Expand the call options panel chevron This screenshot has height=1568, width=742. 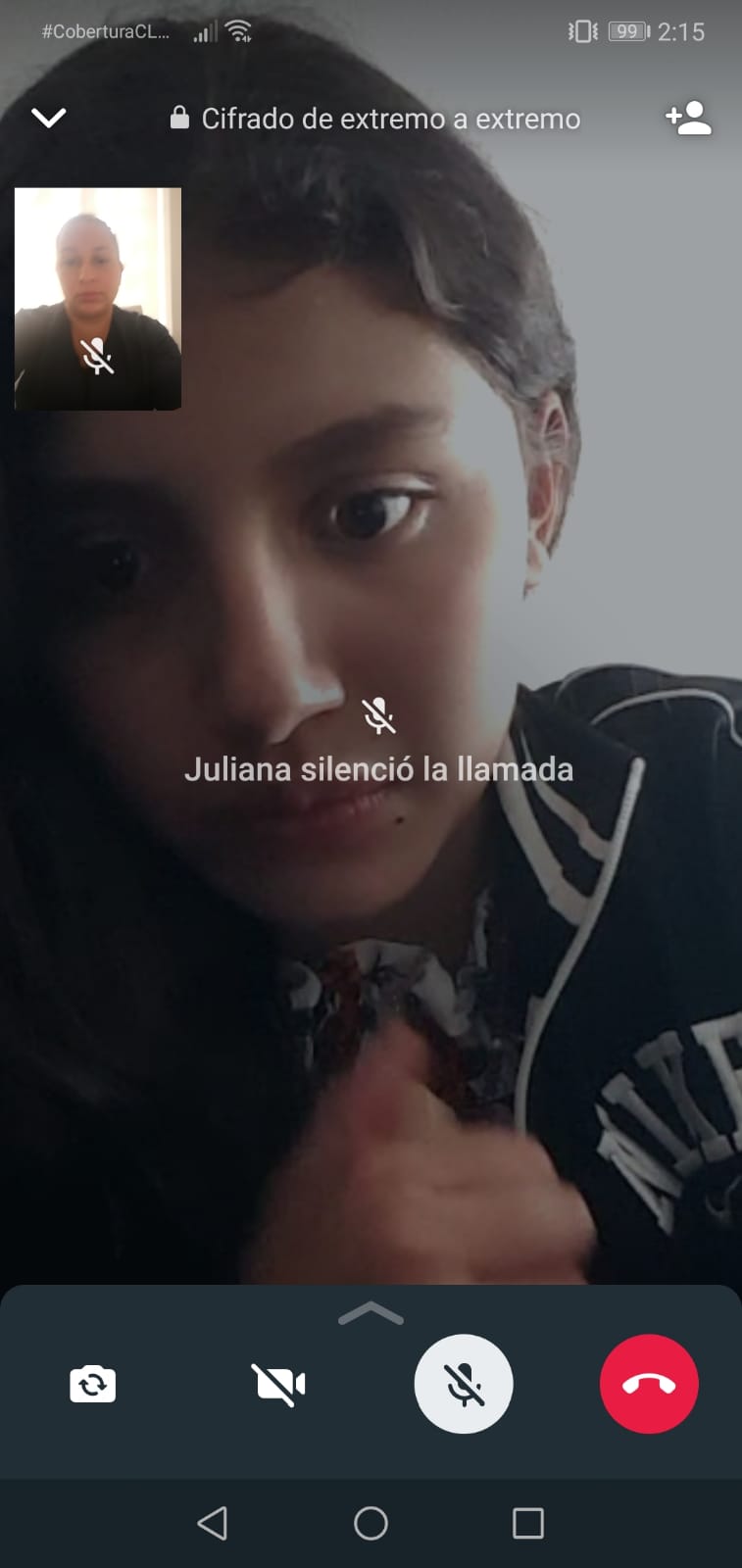point(371,1313)
